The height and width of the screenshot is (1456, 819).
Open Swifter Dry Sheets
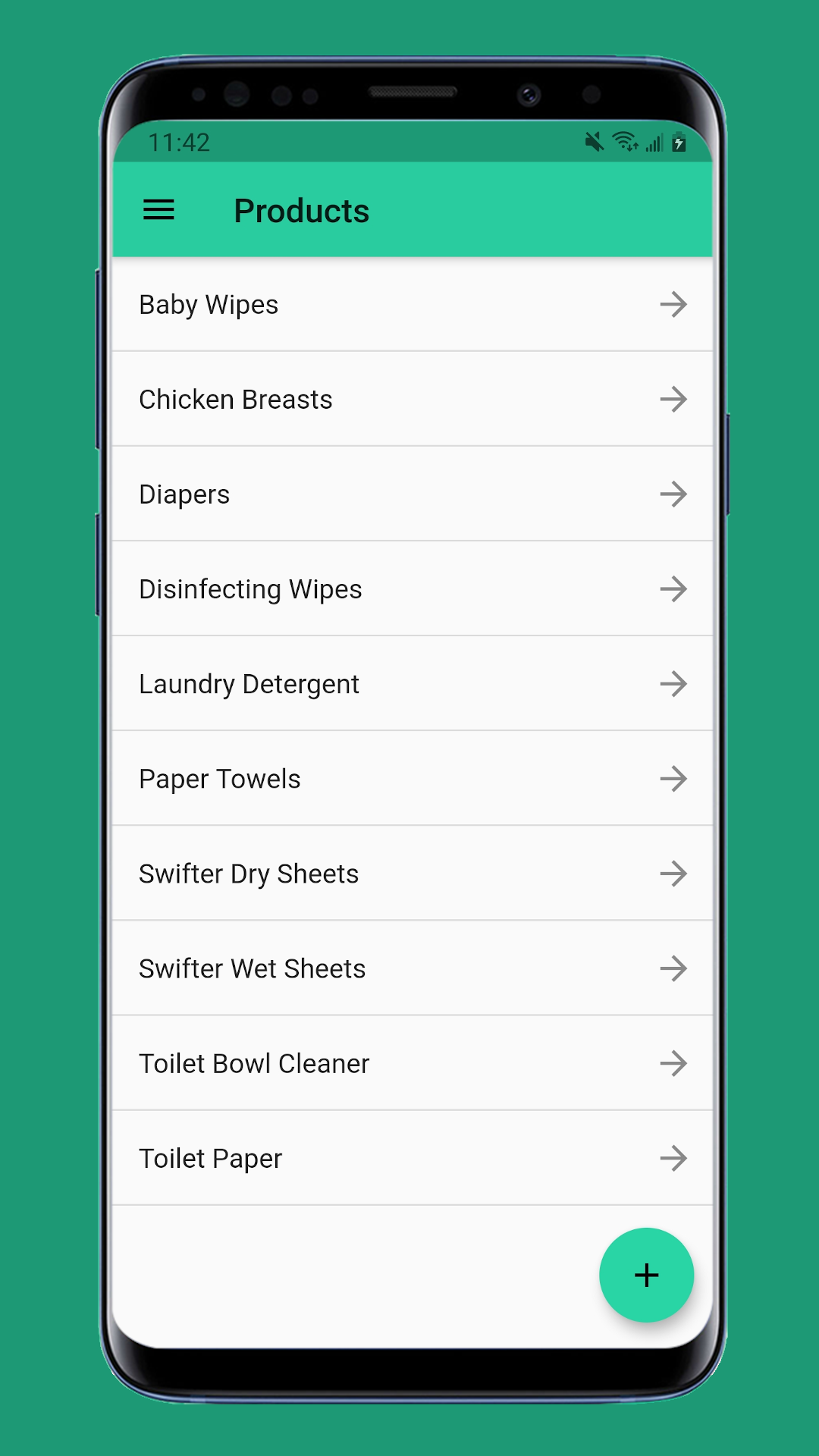pyautogui.click(x=413, y=873)
